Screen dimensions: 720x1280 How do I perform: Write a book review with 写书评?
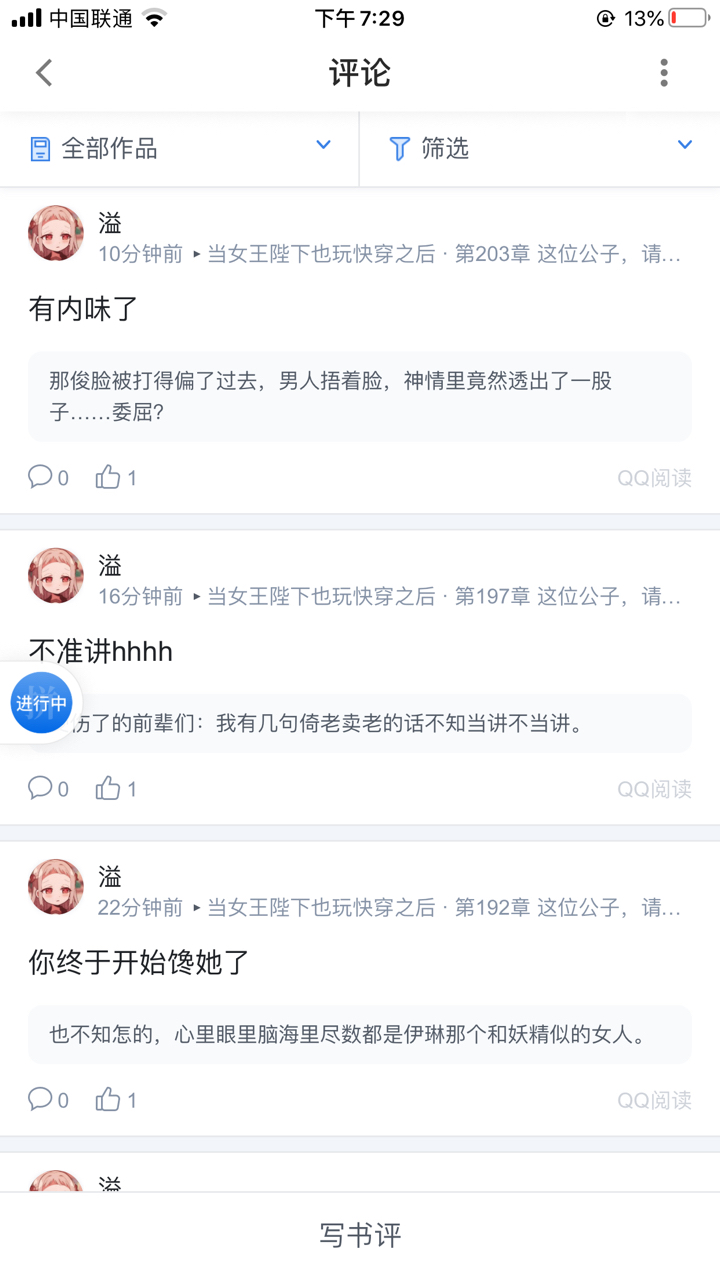(x=360, y=1235)
